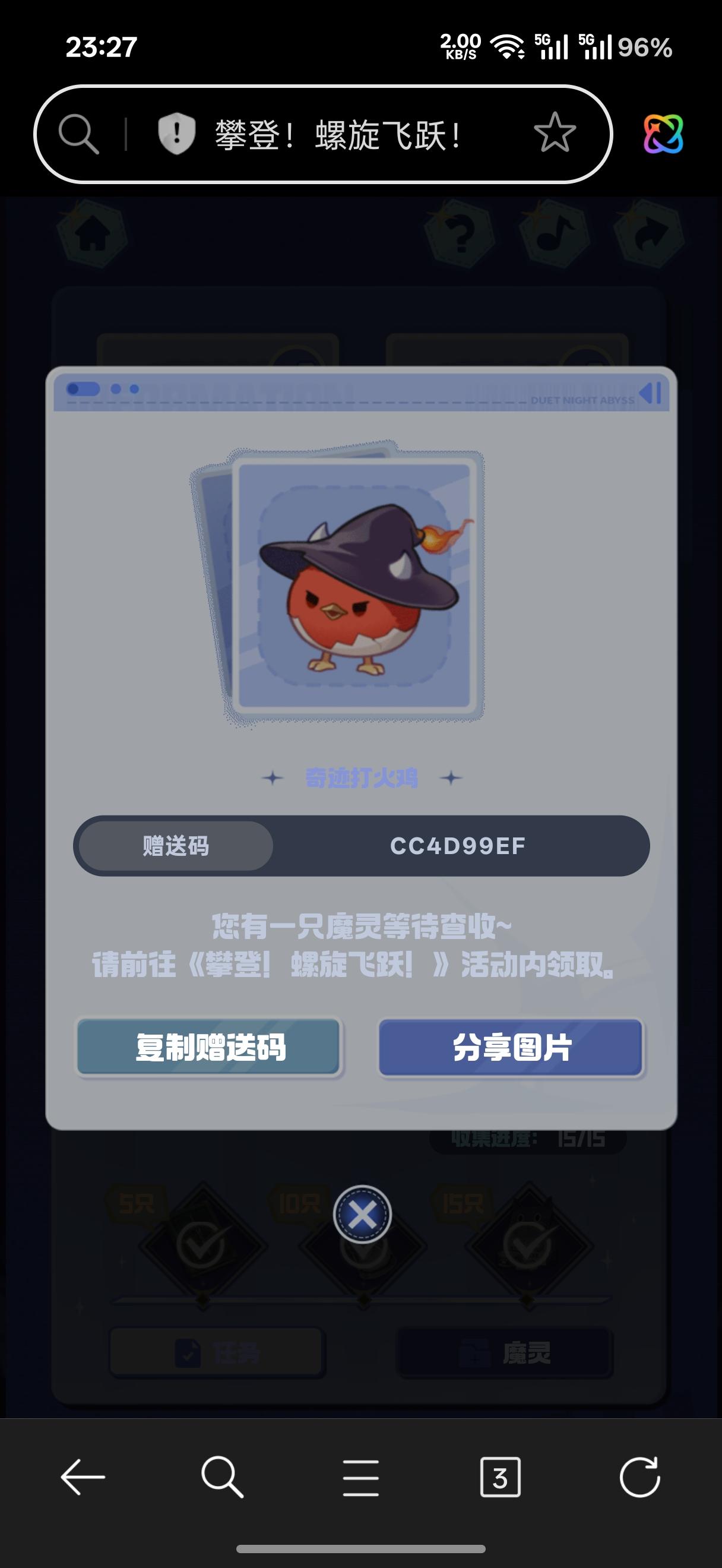The height and width of the screenshot is (1568, 722).
Task: Open the colorful browser logo icon top right
Action: 663,132
